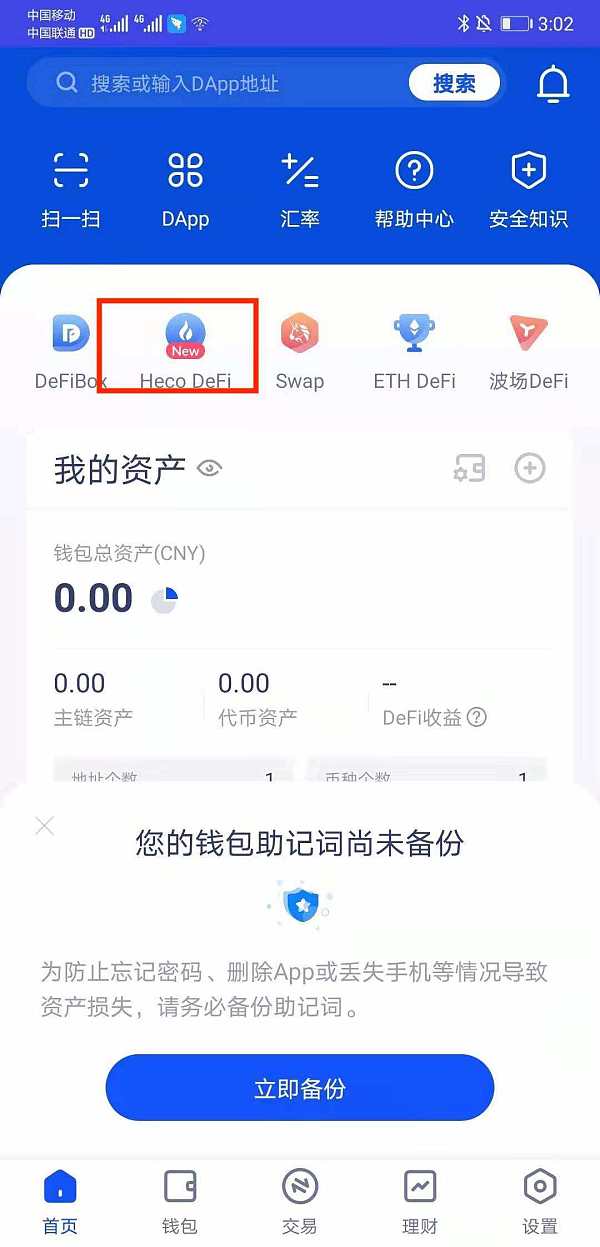
Task: Launch DeFiBox
Action: (71, 348)
